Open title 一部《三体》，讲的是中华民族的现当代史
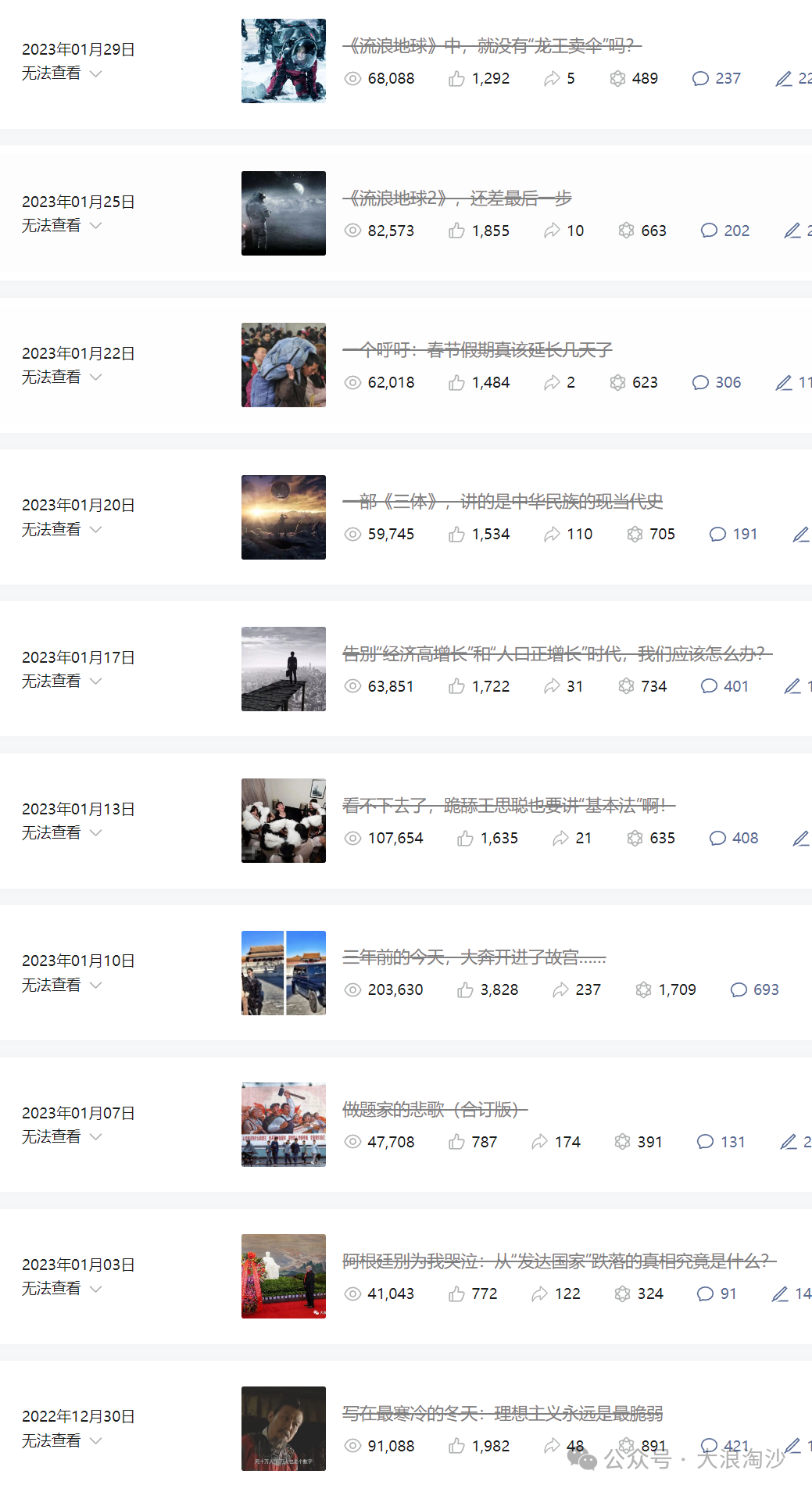The width and height of the screenshot is (812, 1492). coord(503,501)
